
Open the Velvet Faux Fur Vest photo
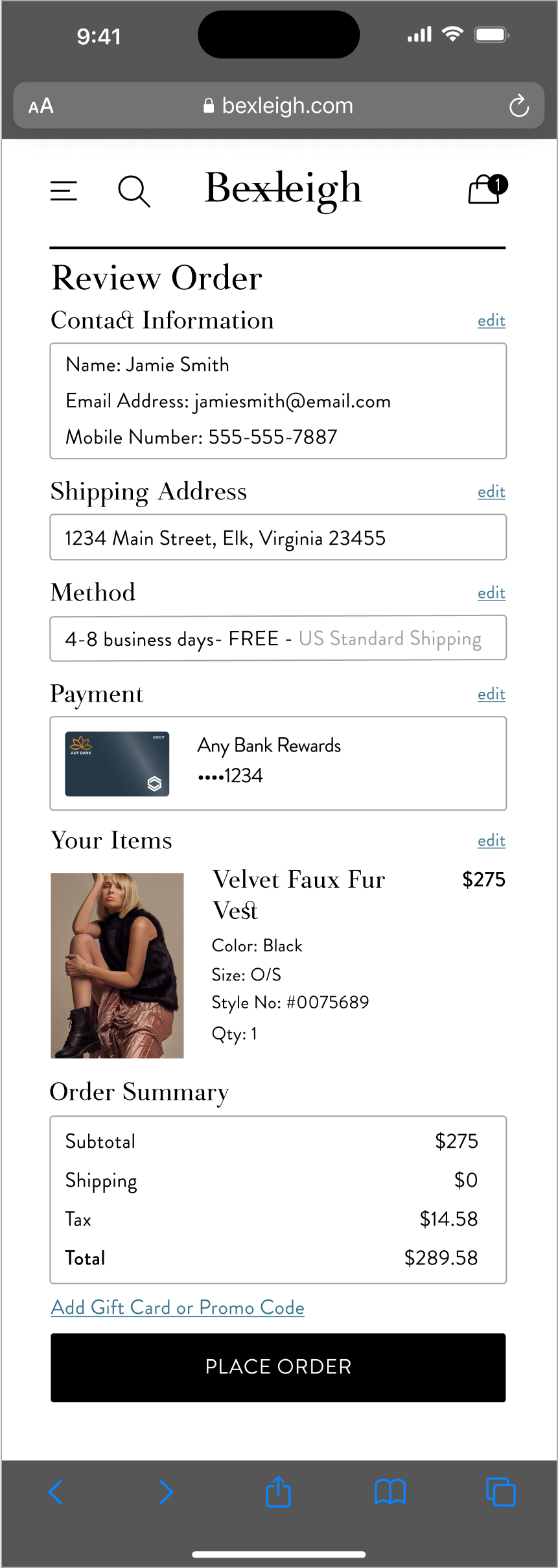[x=117, y=965]
